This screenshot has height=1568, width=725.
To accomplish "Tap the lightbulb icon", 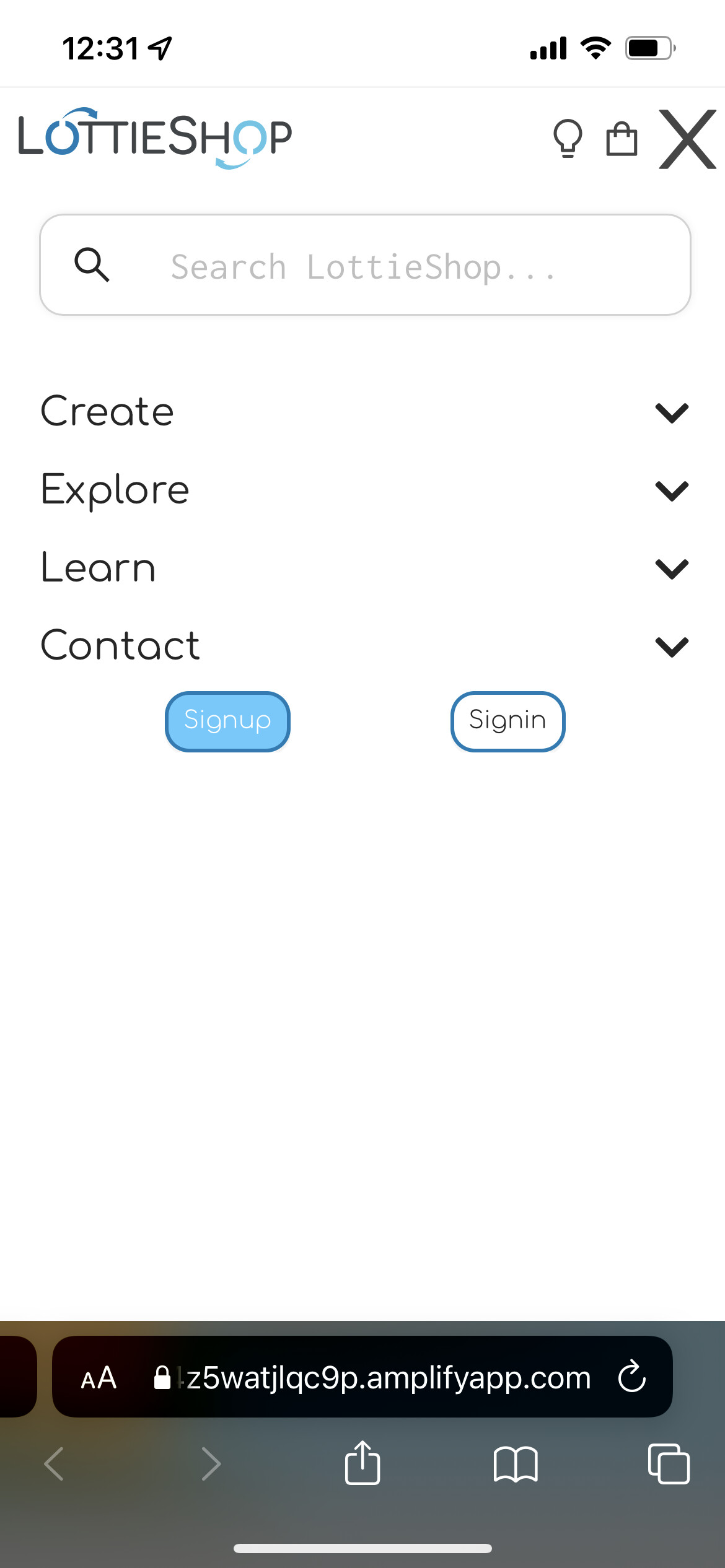I will click(x=567, y=139).
